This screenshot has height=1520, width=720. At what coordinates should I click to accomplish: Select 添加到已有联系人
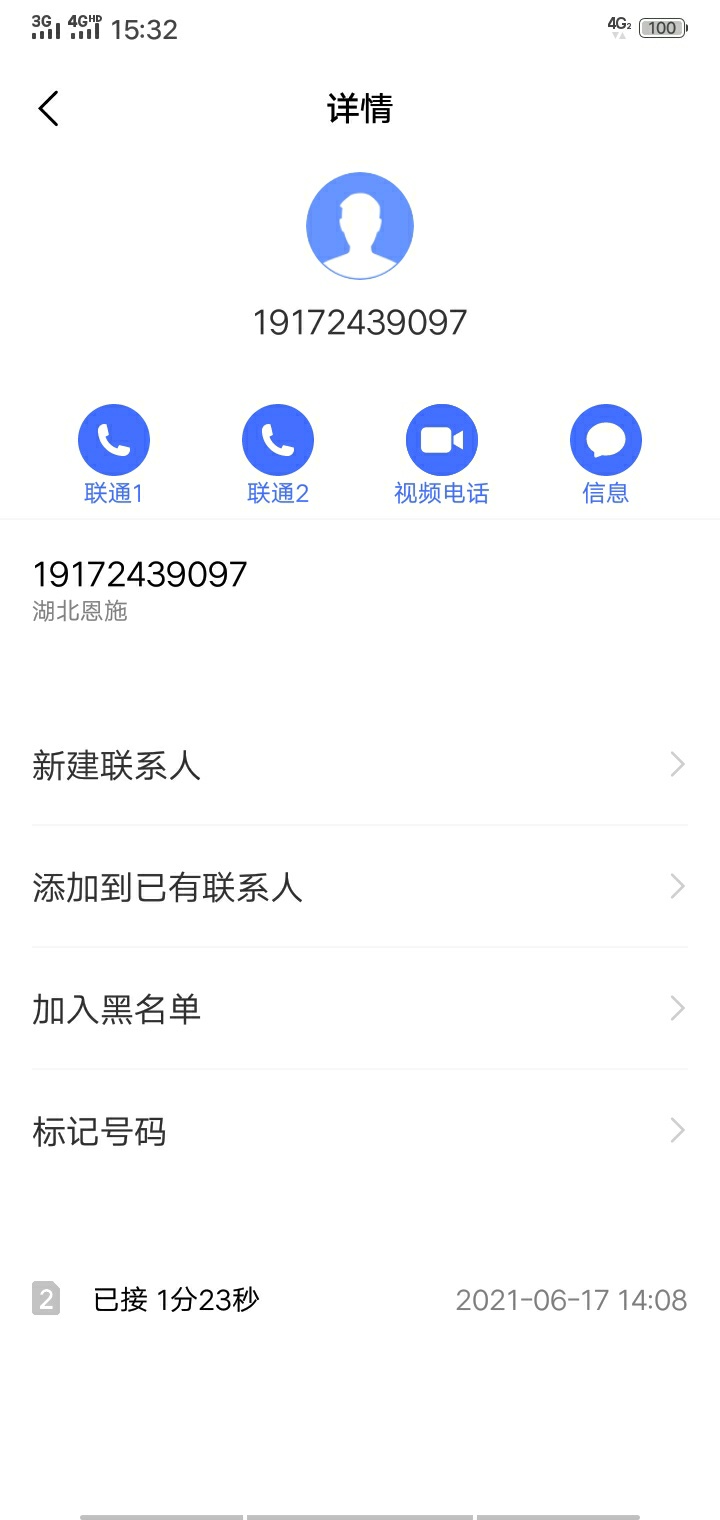tap(360, 887)
